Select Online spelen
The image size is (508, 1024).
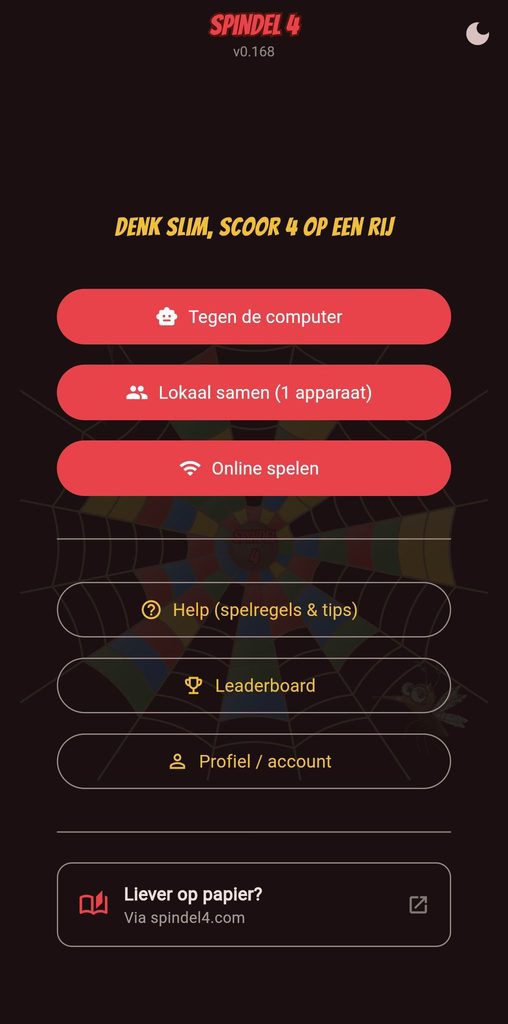coord(254,468)
